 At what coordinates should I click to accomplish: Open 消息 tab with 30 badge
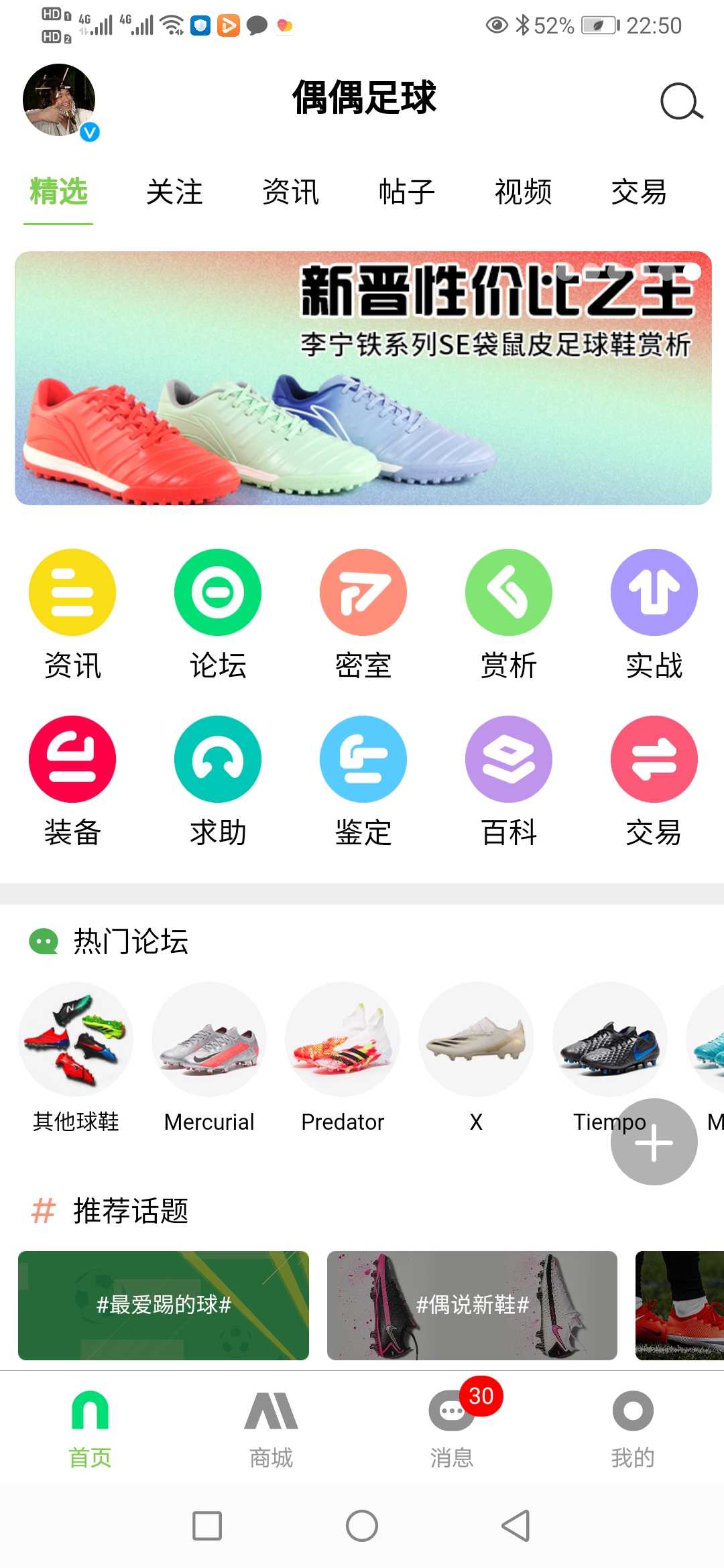pyautogui.click(x=452, y=1429)
